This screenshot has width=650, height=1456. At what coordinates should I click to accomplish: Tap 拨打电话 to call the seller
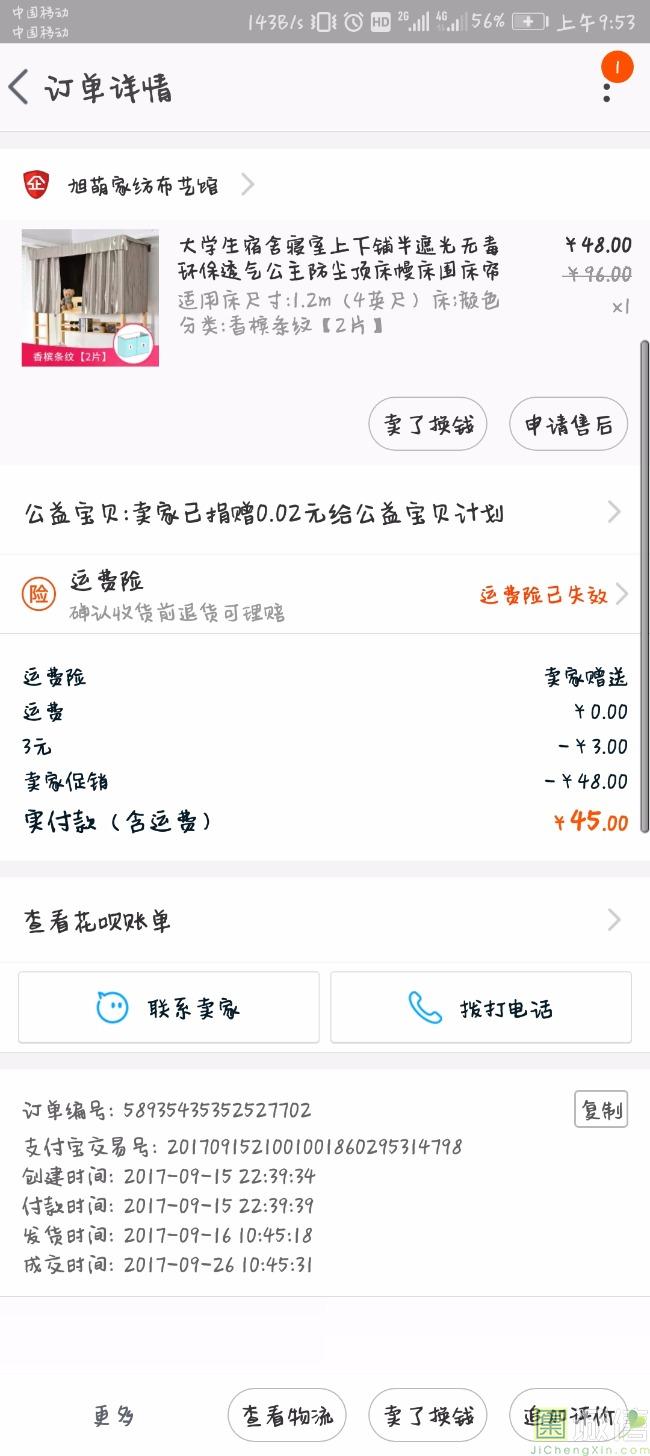click(481, 1007)
